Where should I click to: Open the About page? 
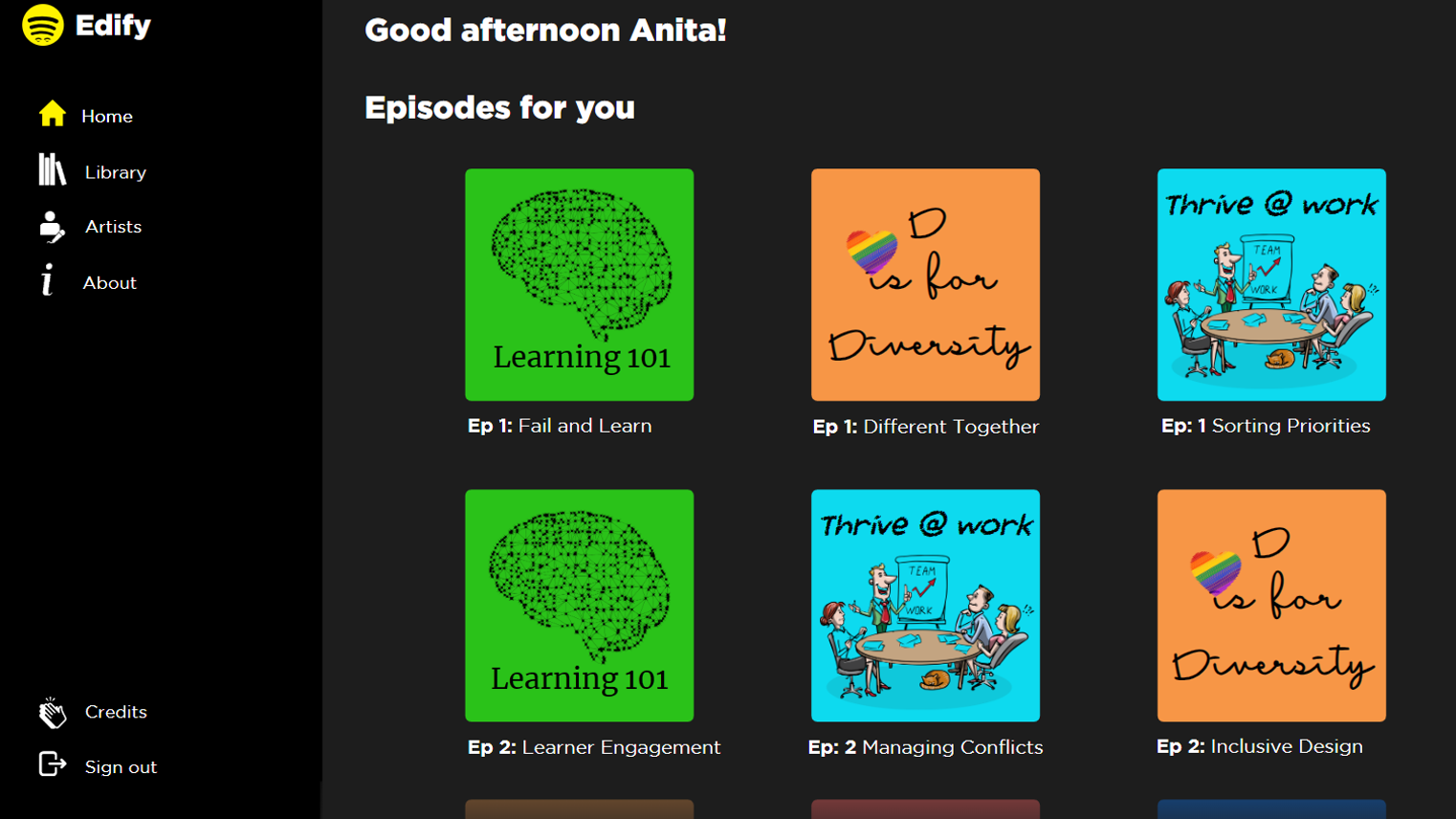coord(108,283)
